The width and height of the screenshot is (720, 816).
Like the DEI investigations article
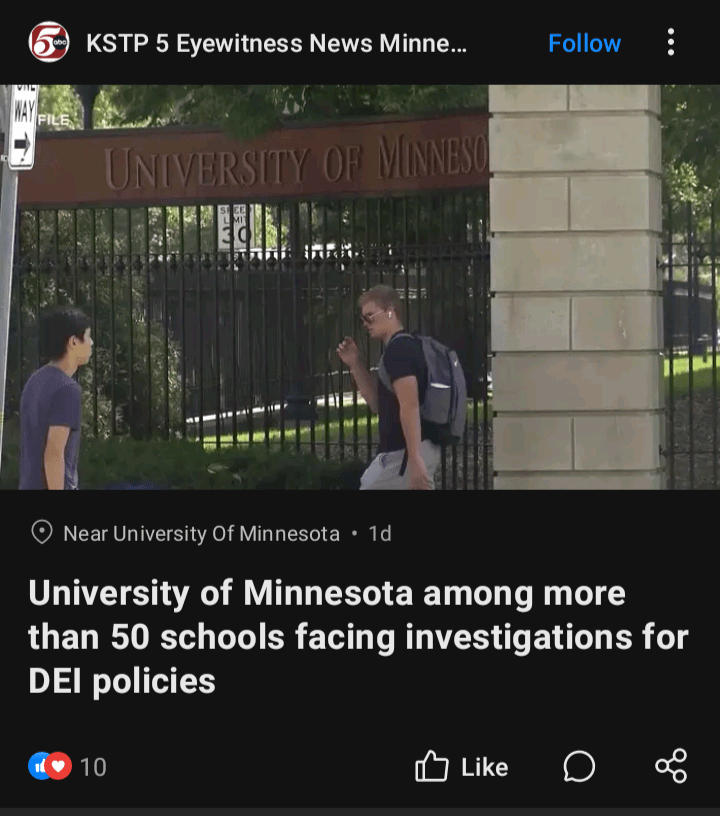[x=462, y=767]
